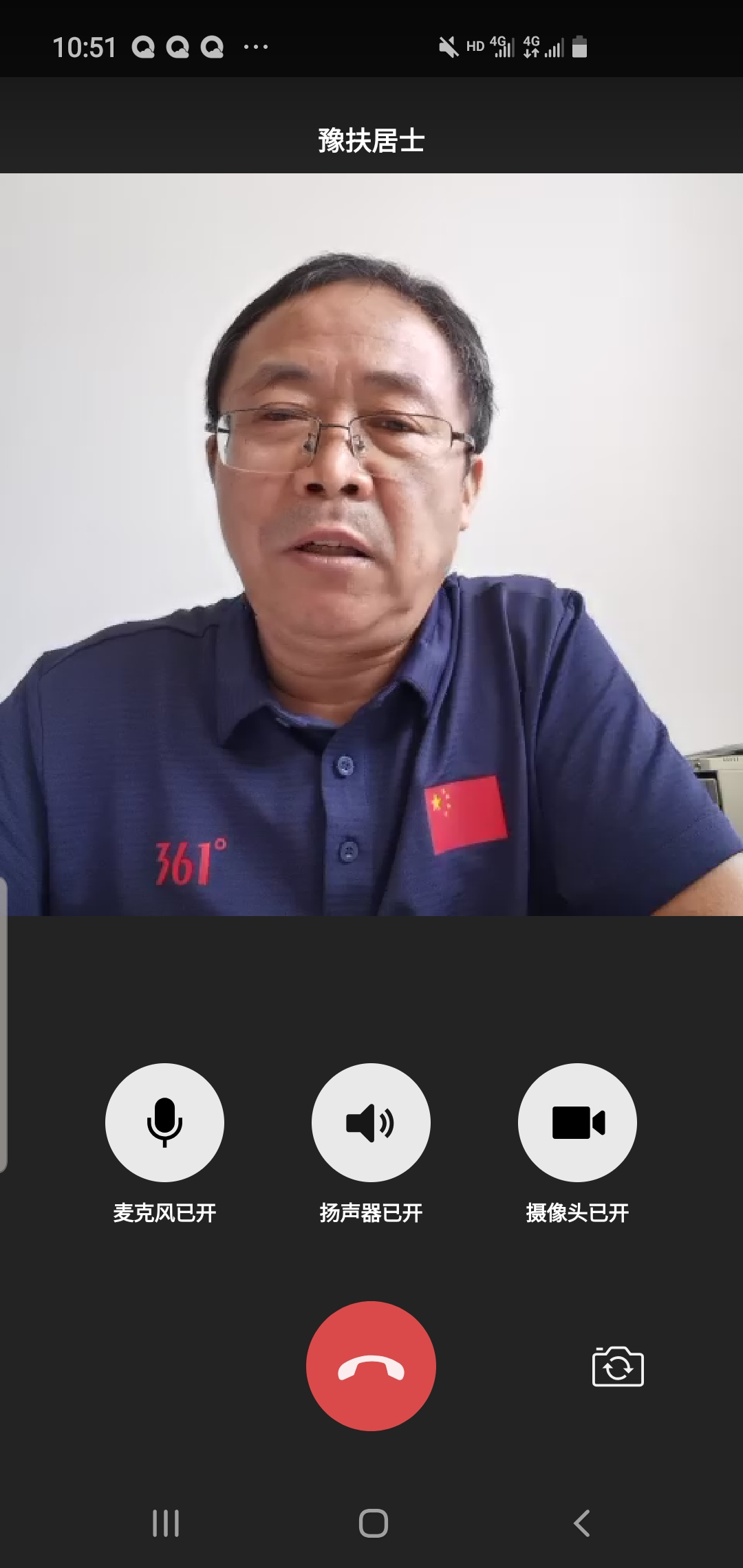Mute the microphone (麦克风已开)
Screen dimensions: 743x1568
click(164, 1122)
